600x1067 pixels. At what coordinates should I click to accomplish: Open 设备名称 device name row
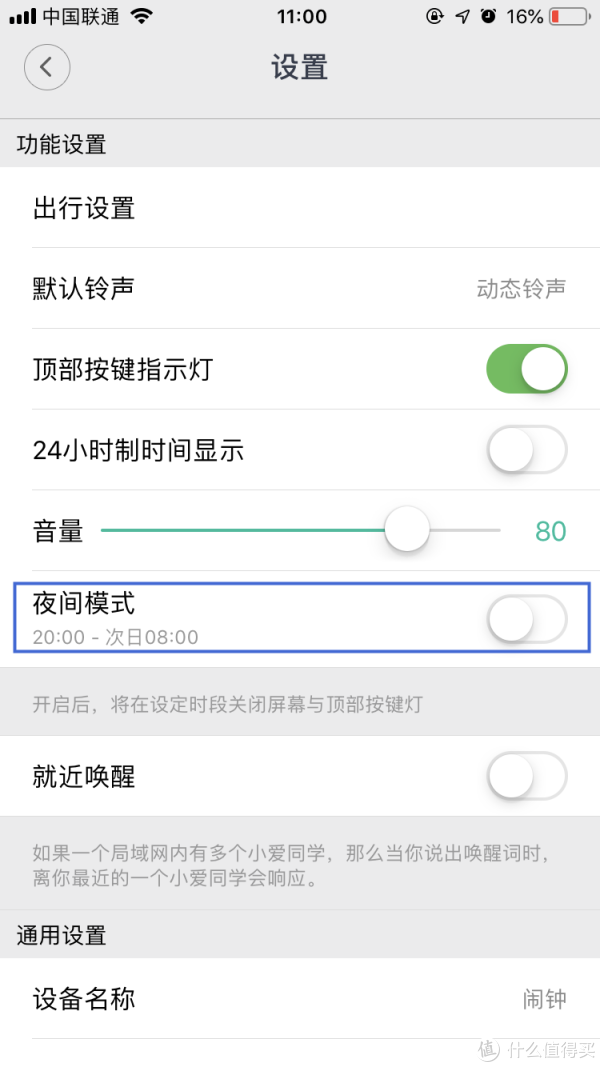[x=300, y=999]
